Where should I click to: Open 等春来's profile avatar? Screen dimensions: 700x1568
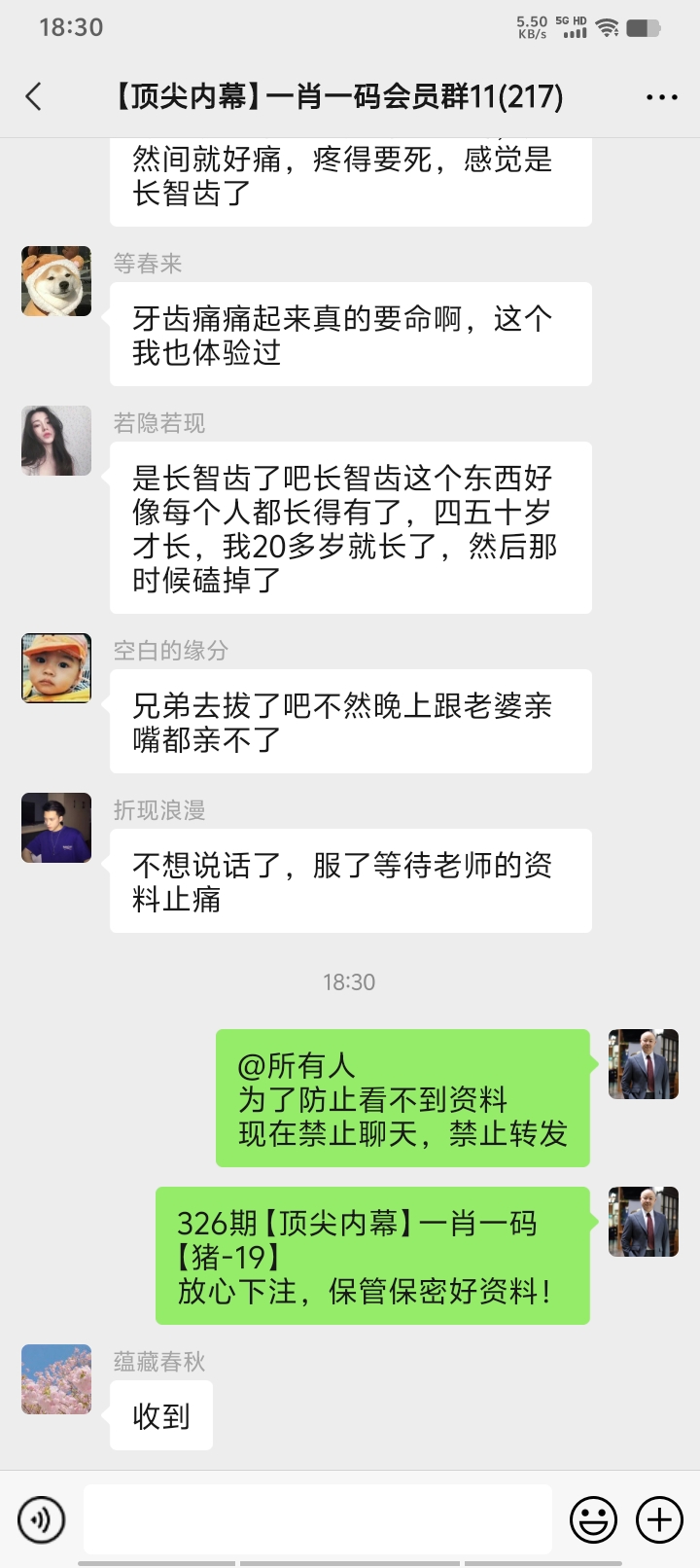pyautogui.click(x=56, y=281)
